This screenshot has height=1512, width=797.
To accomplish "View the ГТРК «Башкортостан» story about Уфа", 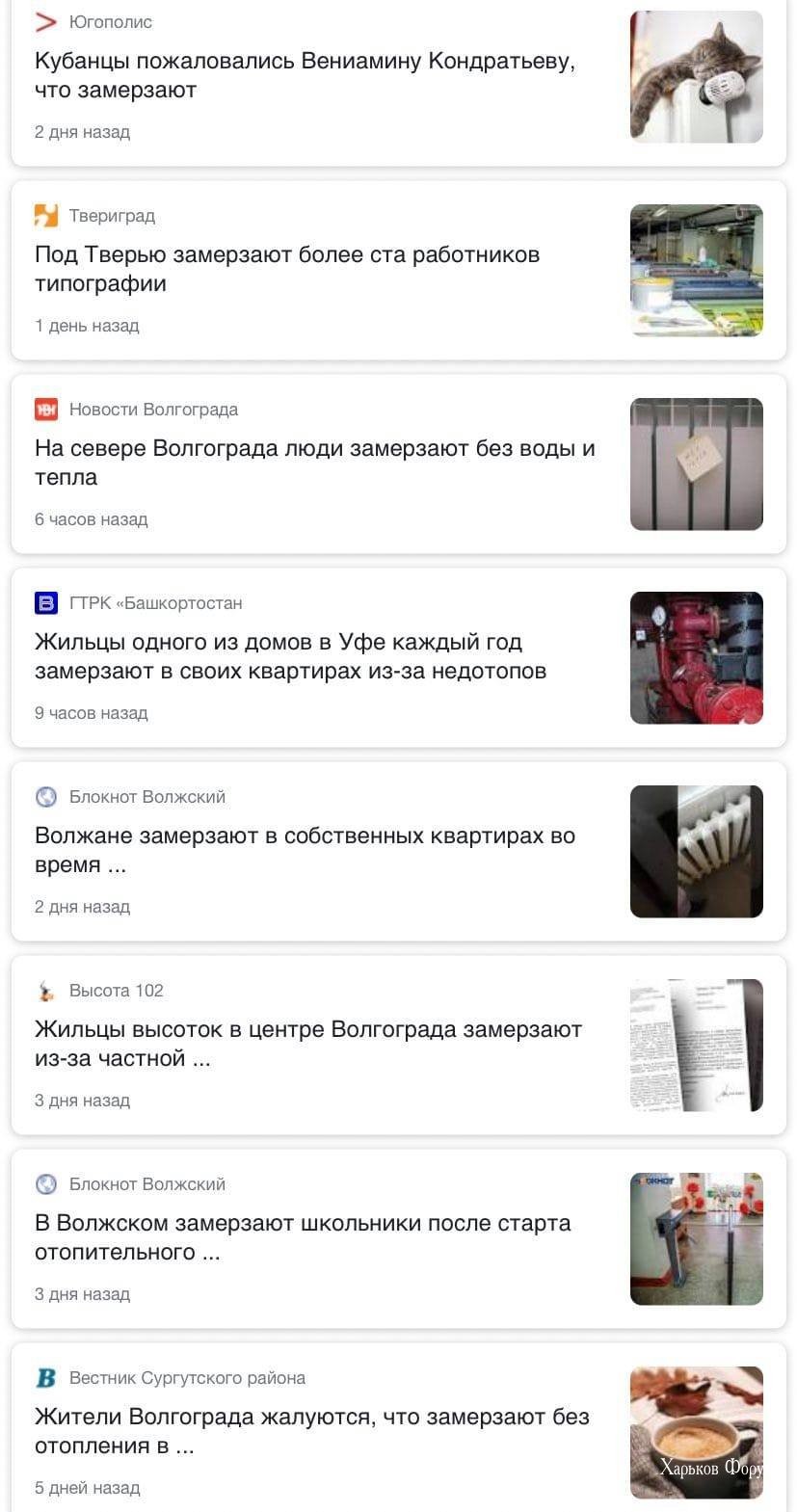I will point(290,656).
